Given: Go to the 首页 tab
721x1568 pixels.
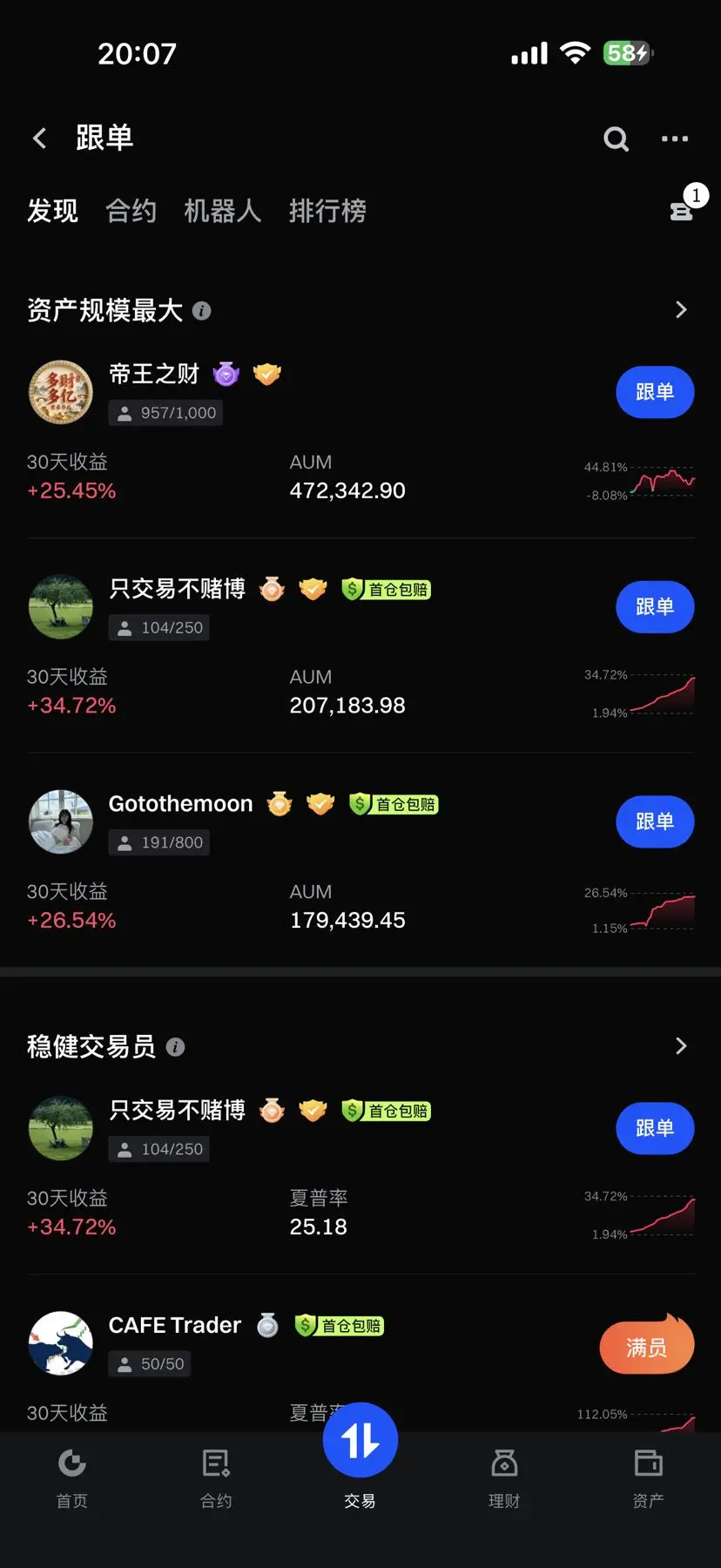Looking at the screenshot, I should pyautogui.click(x=72, y=1477).
